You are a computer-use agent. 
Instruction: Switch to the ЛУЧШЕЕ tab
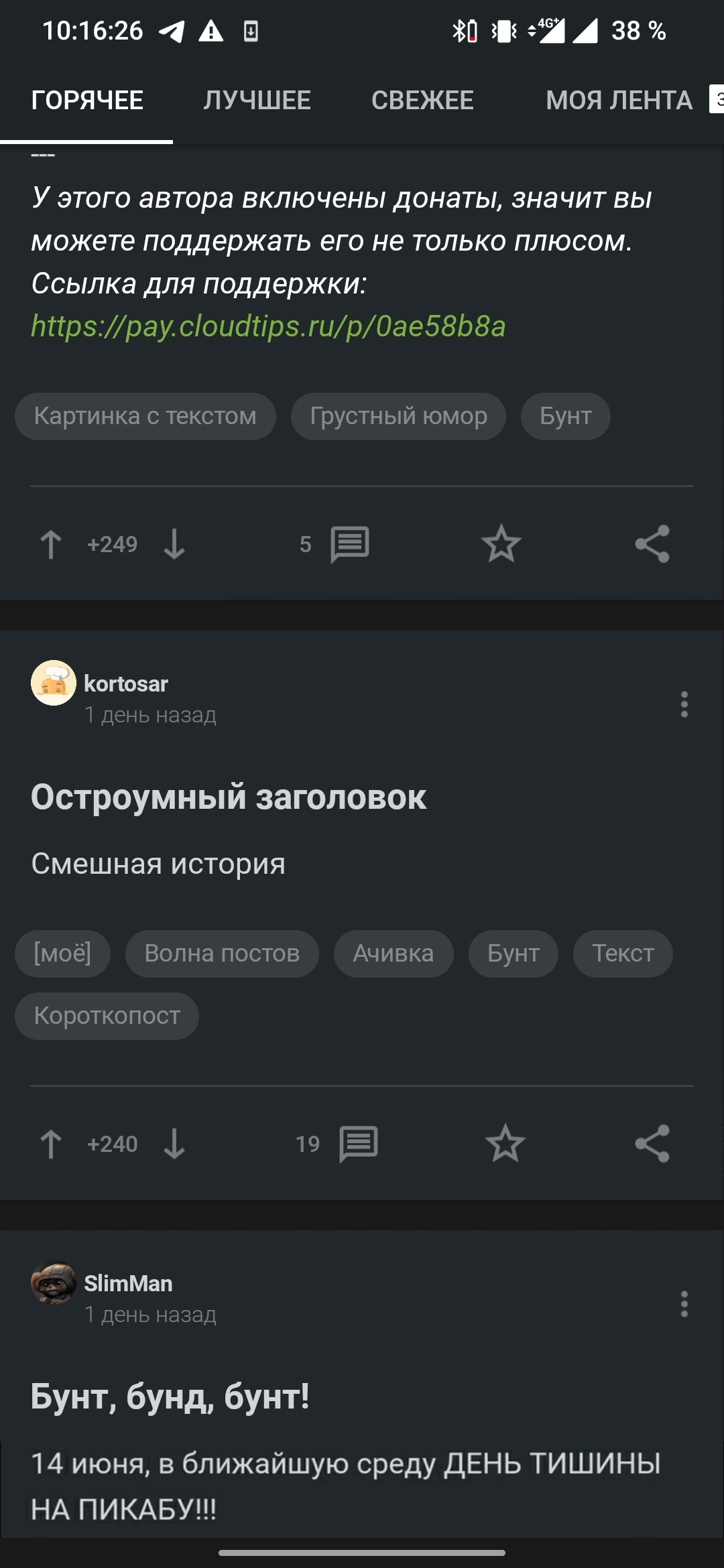[257, 101]
